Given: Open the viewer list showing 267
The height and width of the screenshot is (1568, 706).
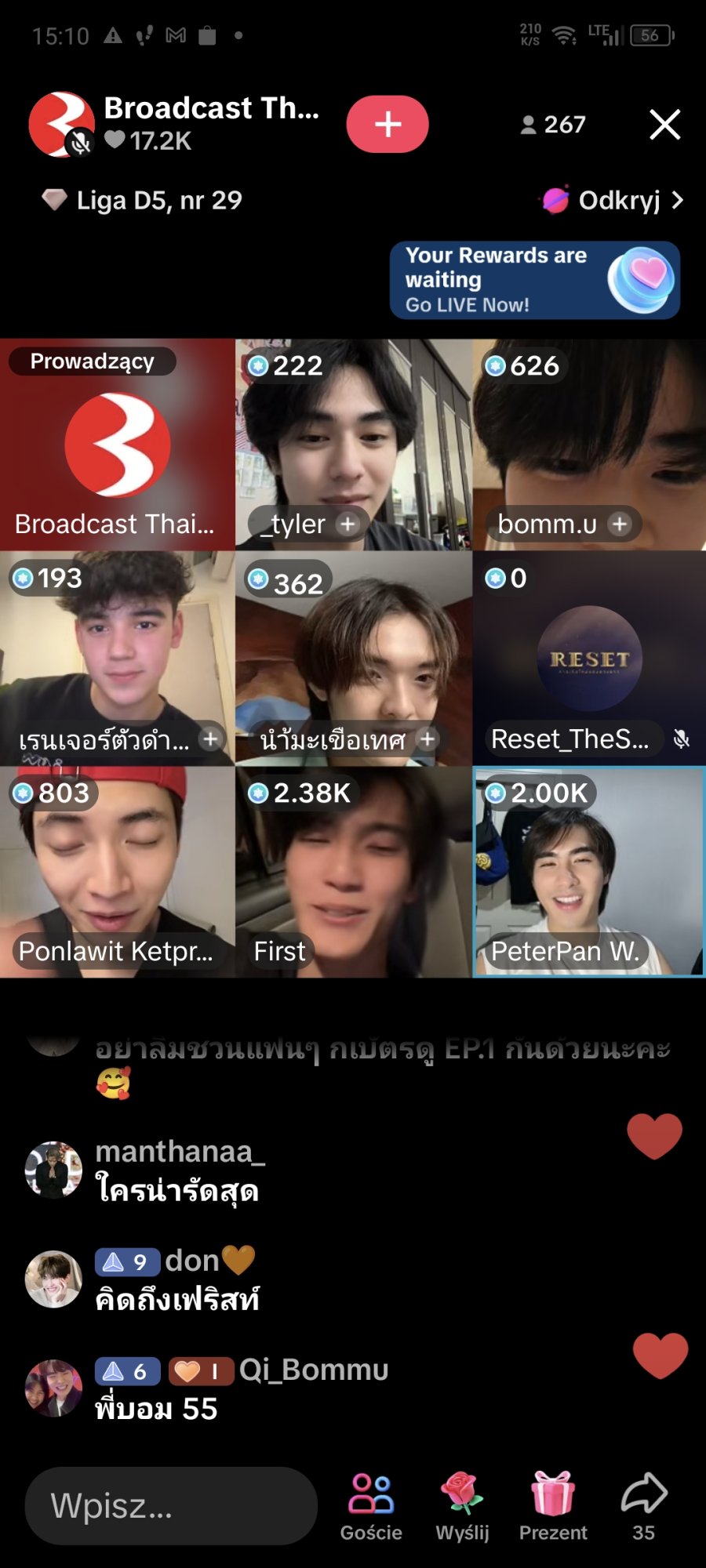Looking at the screenshot, I should (x=554, y=125).
